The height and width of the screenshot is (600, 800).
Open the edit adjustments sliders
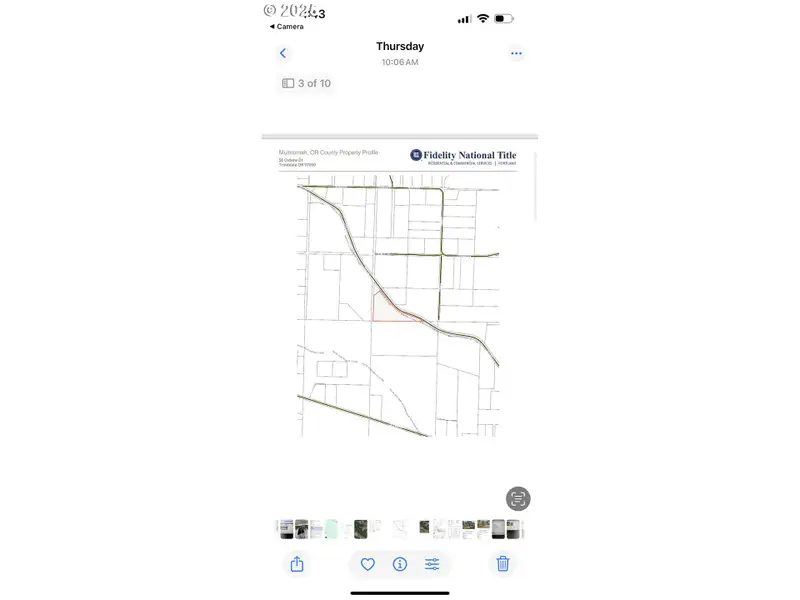432,564
